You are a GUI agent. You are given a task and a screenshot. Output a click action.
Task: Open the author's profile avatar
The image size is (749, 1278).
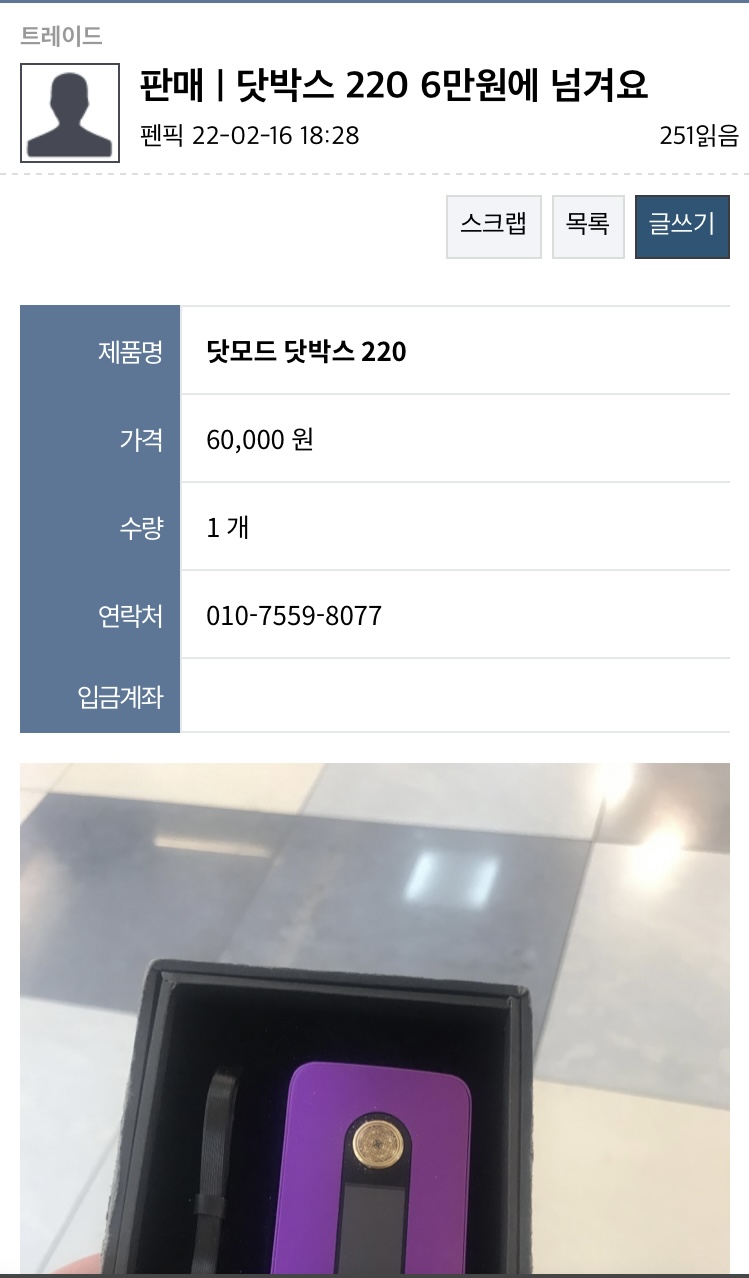pos(70,113)
